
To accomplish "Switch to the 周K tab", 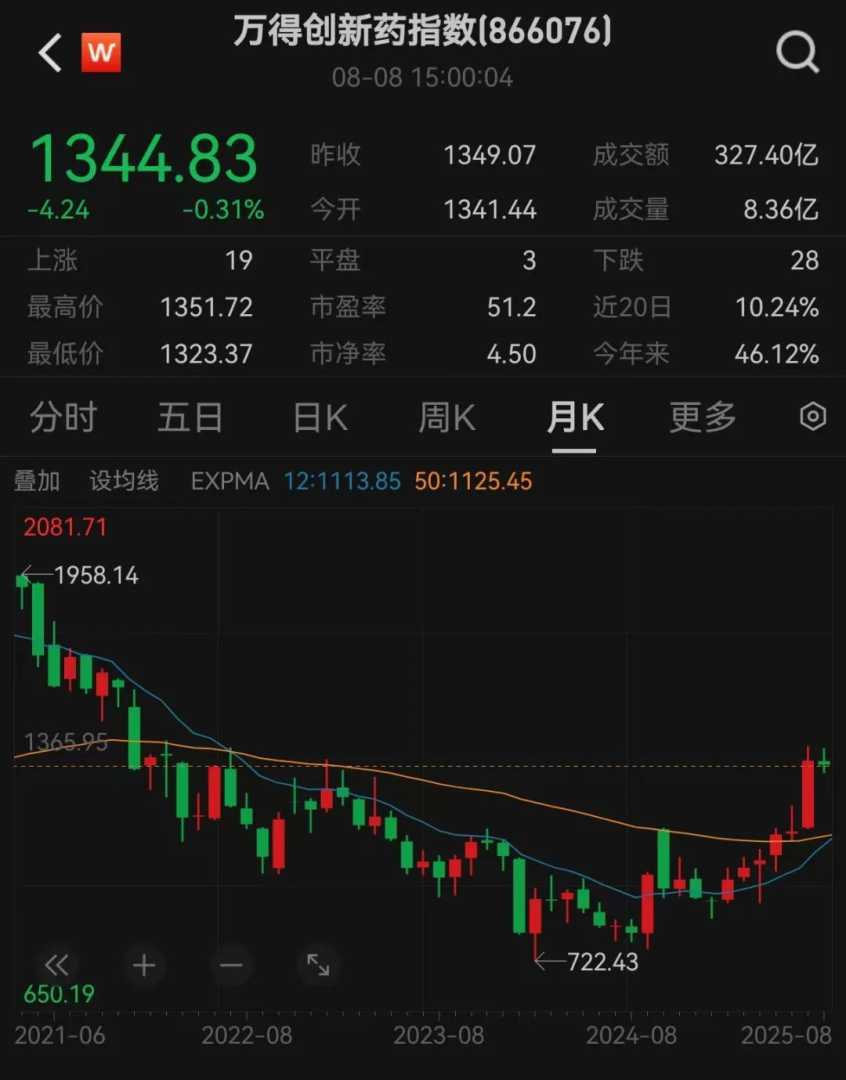I will pyautogui.click(x=447, y=417).
